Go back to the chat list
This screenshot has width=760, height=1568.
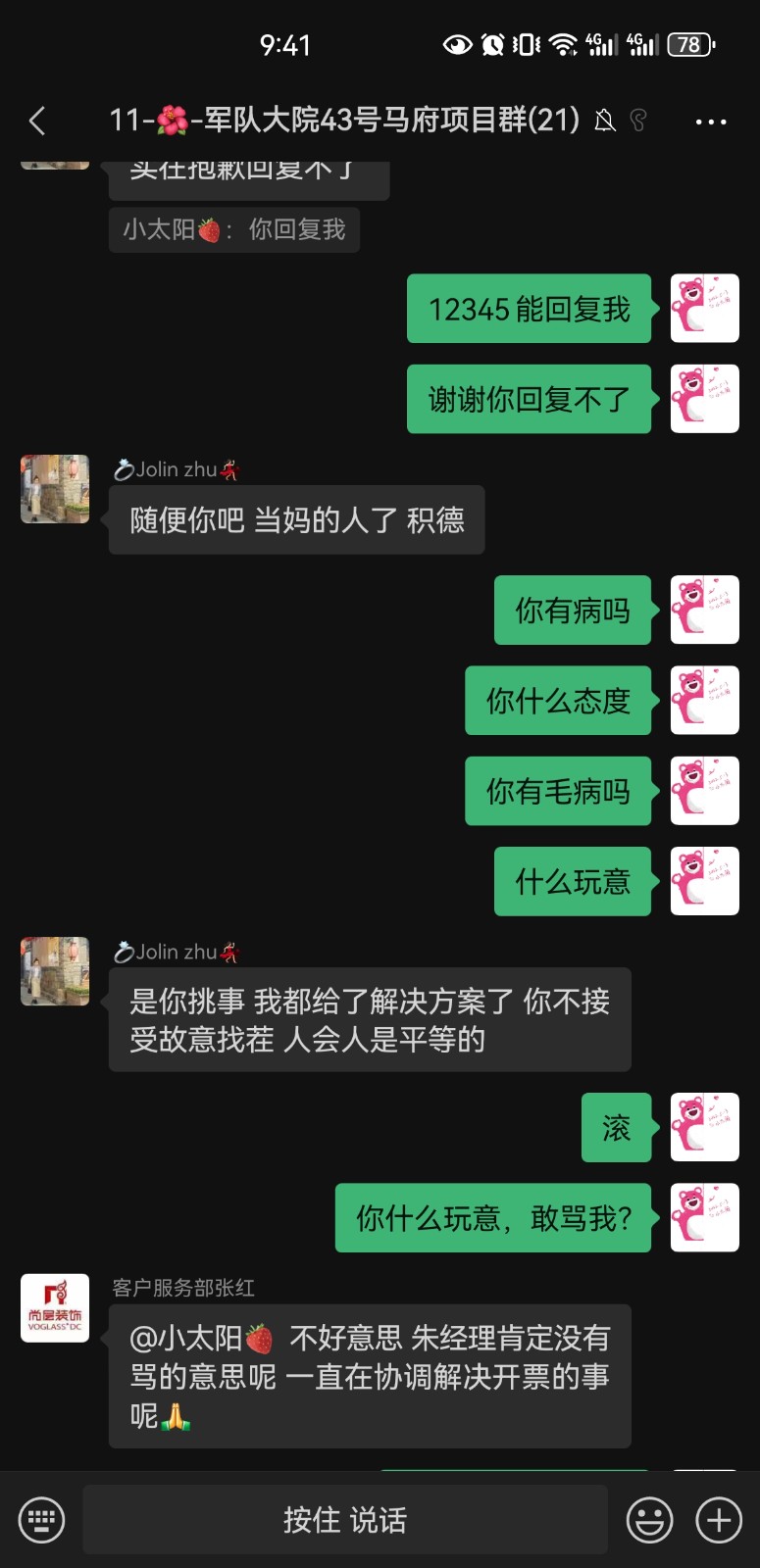pyautogui.click(x=37, y=121)
